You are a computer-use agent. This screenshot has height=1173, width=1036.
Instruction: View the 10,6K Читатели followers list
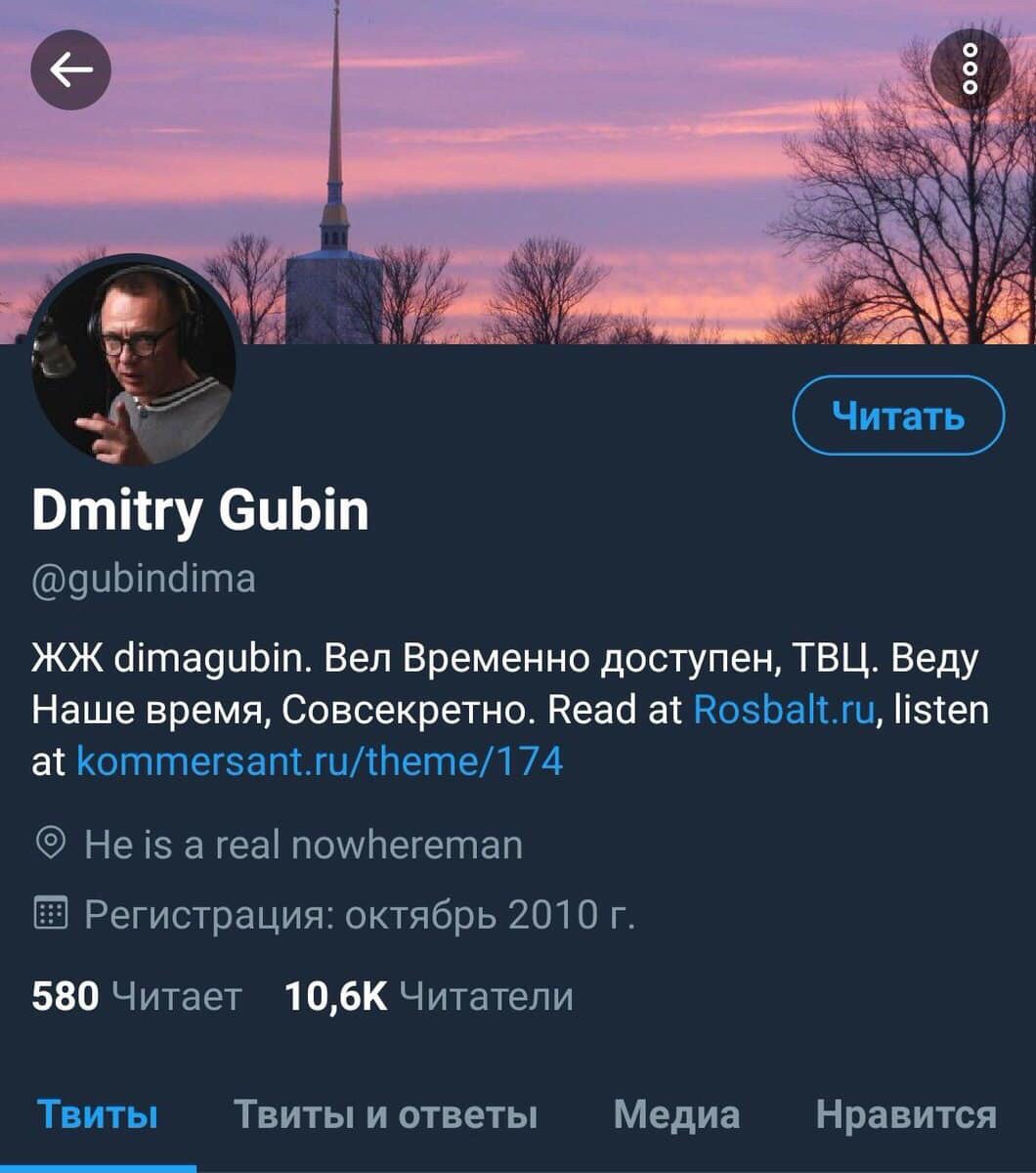[x=429, y=996]
